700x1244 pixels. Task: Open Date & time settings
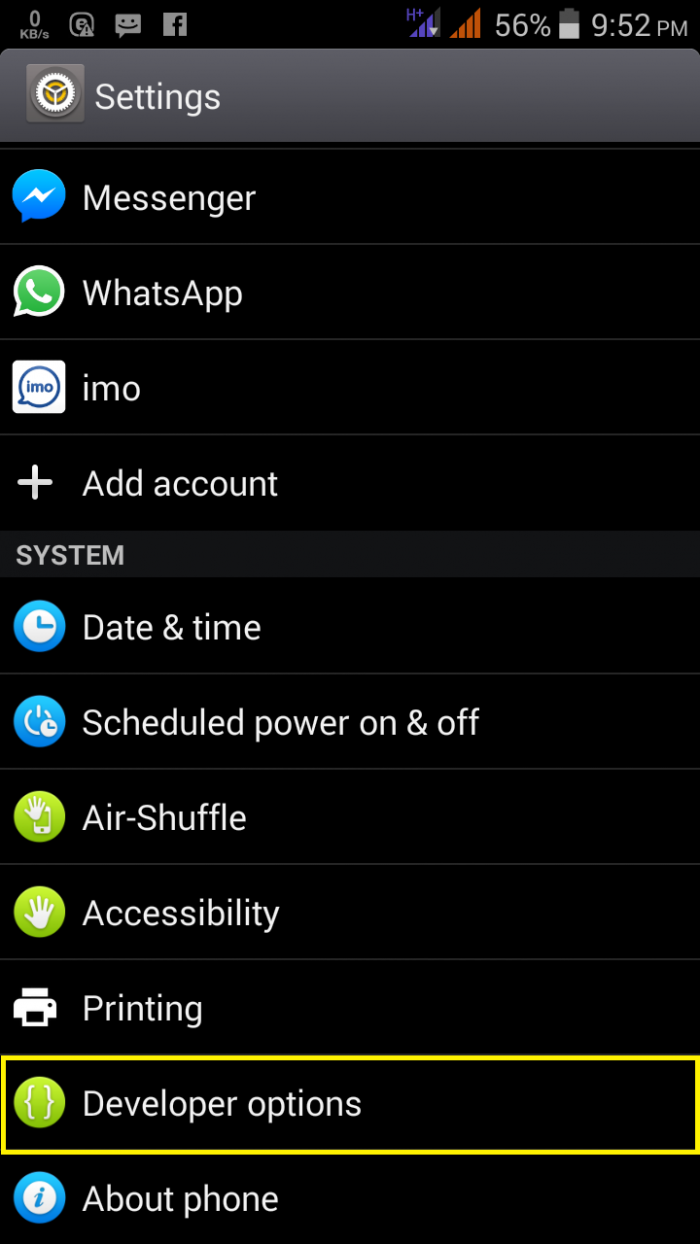pyautogui.click(x=172, y=627)
